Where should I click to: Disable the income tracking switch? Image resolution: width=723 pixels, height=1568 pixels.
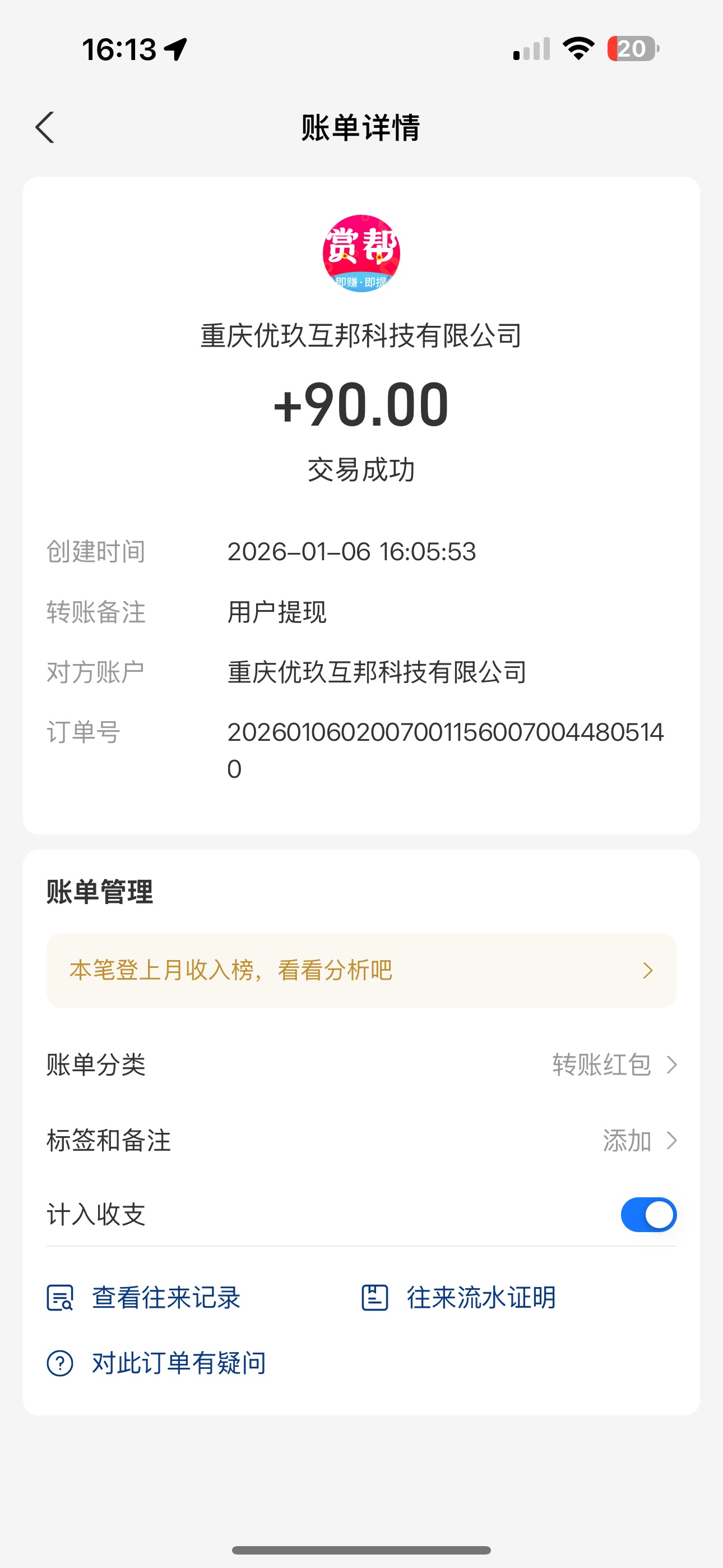(650, 1214)
